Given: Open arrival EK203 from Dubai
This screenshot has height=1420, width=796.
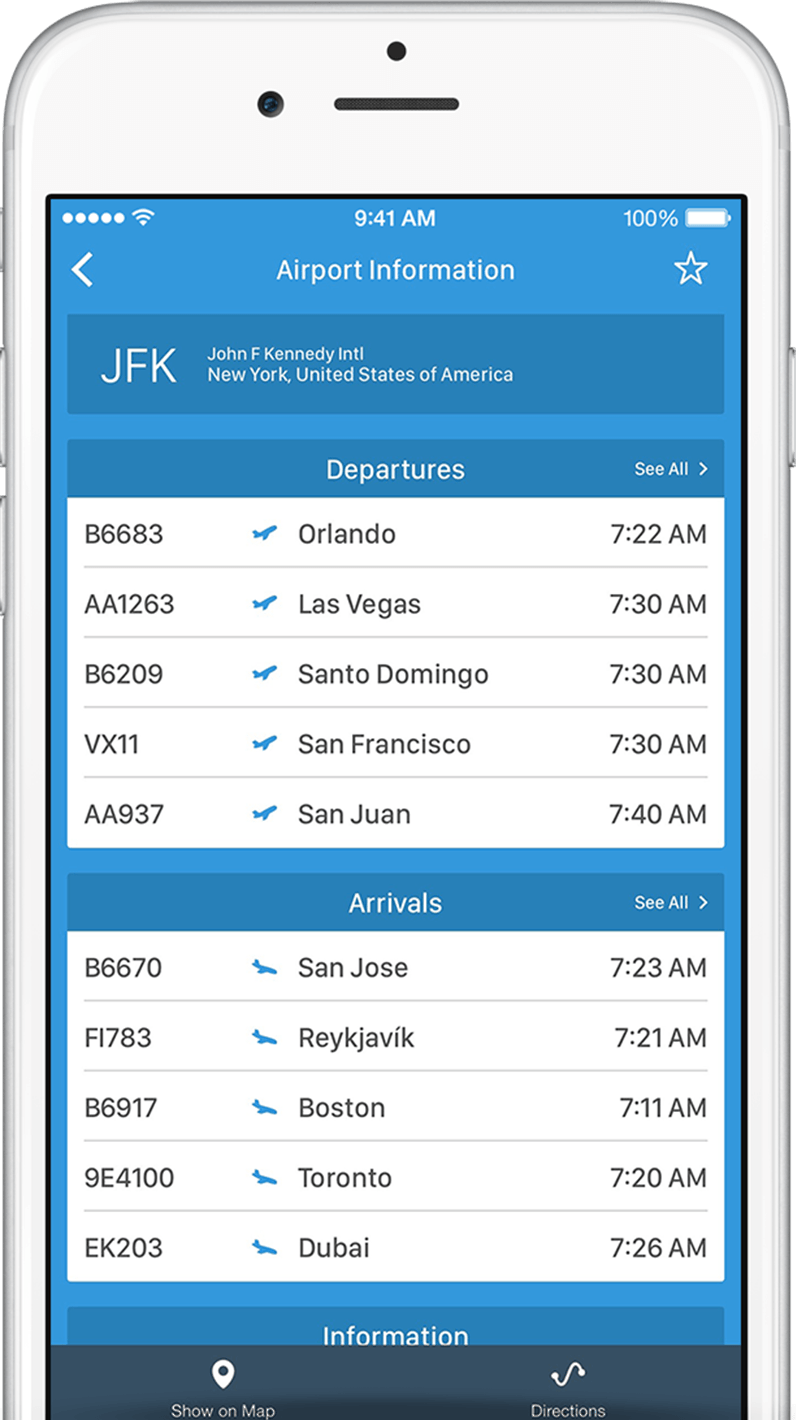Looking at the screenshot, I should coord(395,1248).
